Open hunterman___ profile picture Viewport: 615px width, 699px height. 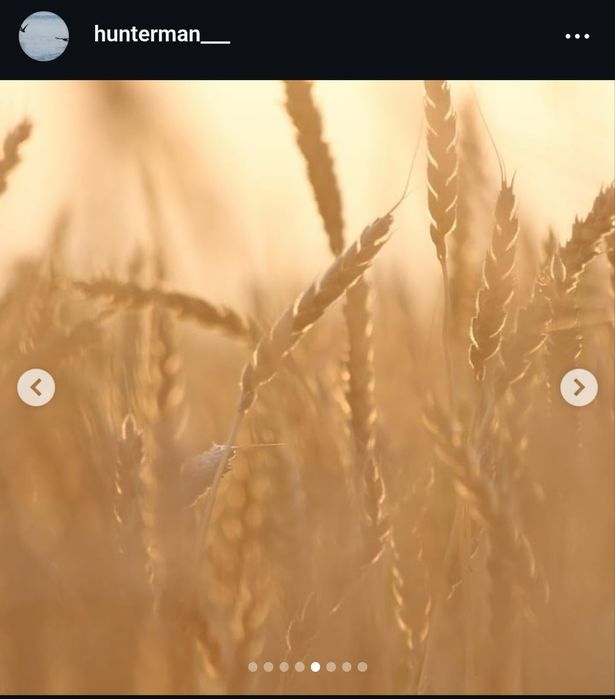click(x=44, y=36)
